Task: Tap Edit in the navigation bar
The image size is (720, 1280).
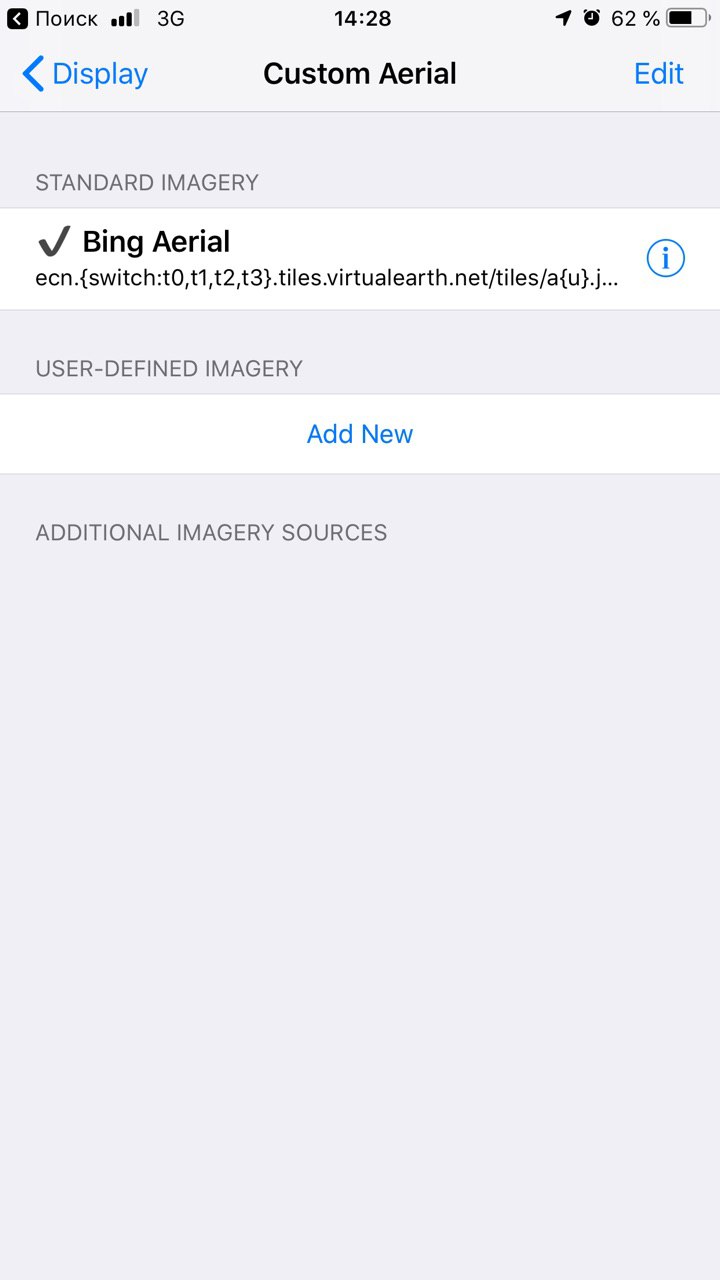Action: [x=658, y=74]
